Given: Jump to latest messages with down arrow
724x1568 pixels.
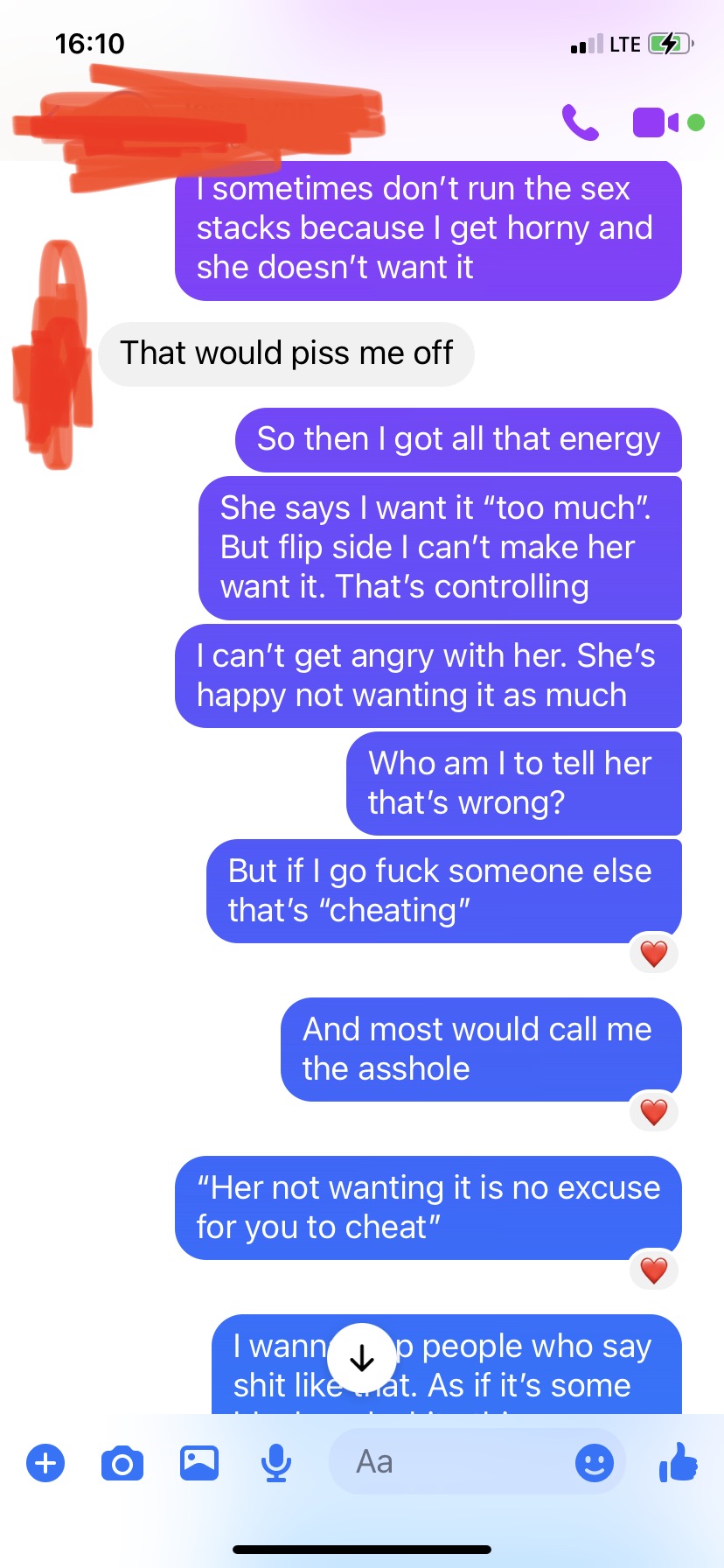Looking at the screenshot, I should click(x=362, y=1358).
